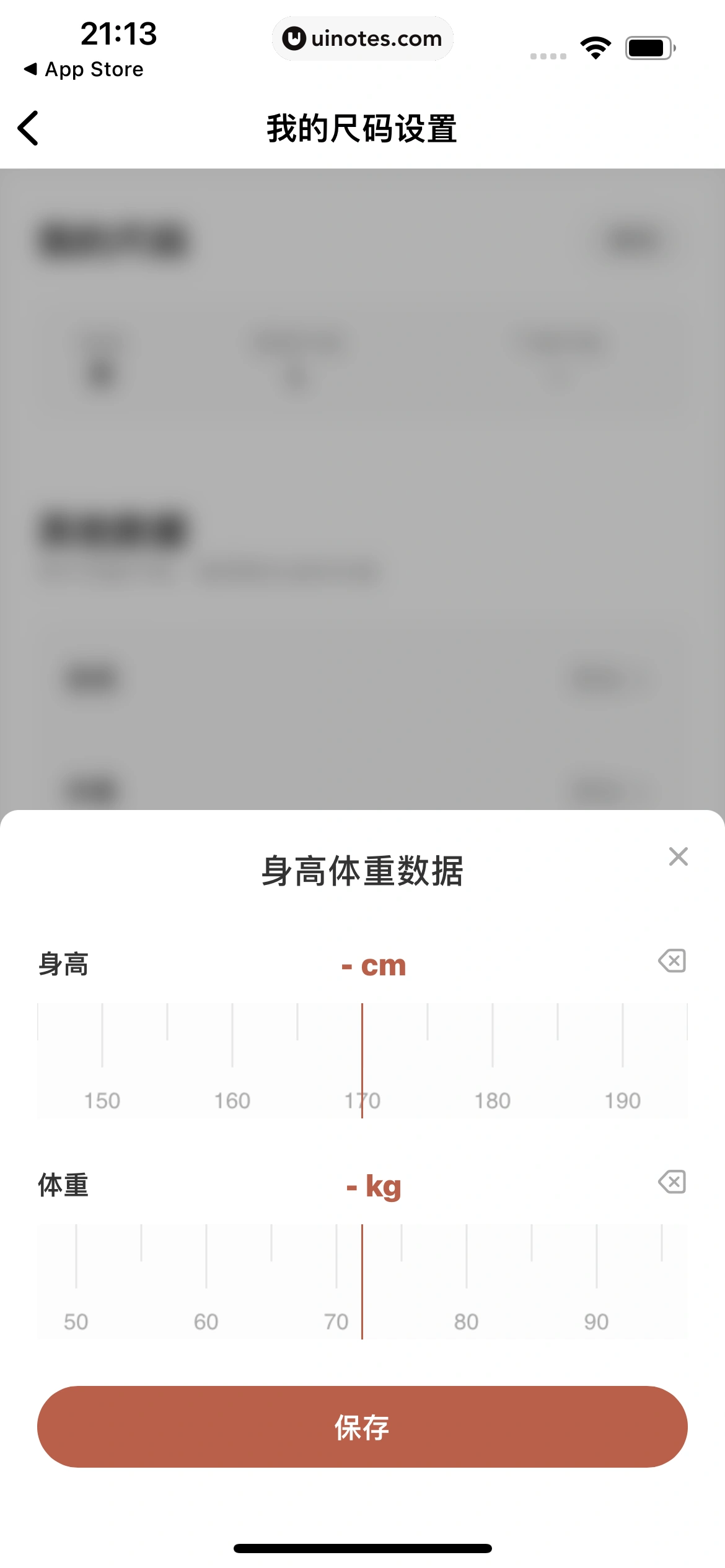Tap the uinotes.com indicator at the top
The height and width of the screenshot is (1568, 725).
pyautogui.click(x=362, y=38)
